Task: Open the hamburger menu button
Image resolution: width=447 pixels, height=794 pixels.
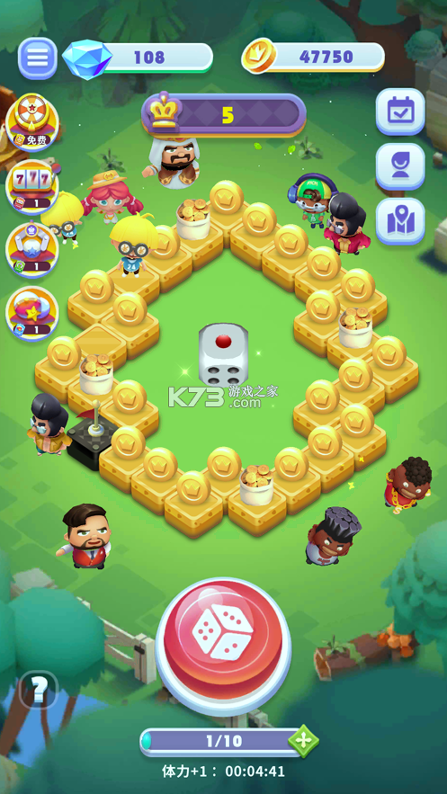Action: click(x=37, y=58)
